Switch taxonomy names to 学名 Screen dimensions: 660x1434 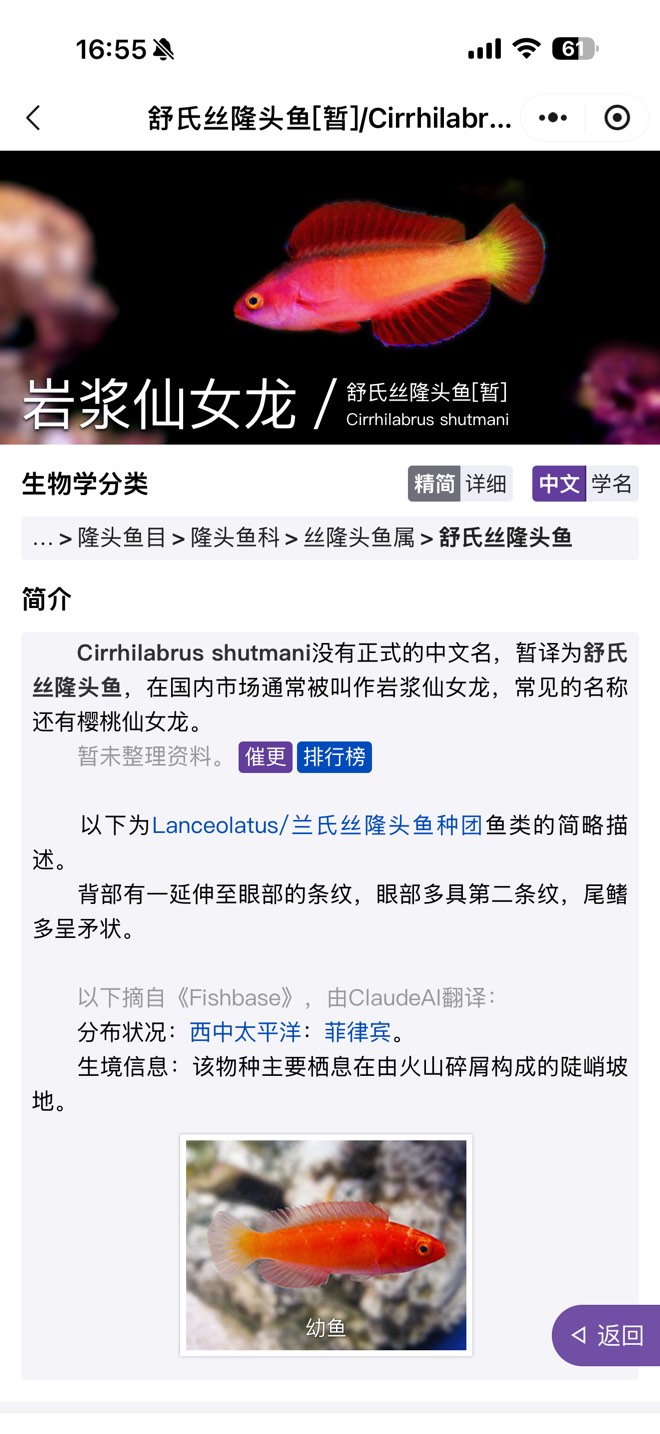(611, 484)
